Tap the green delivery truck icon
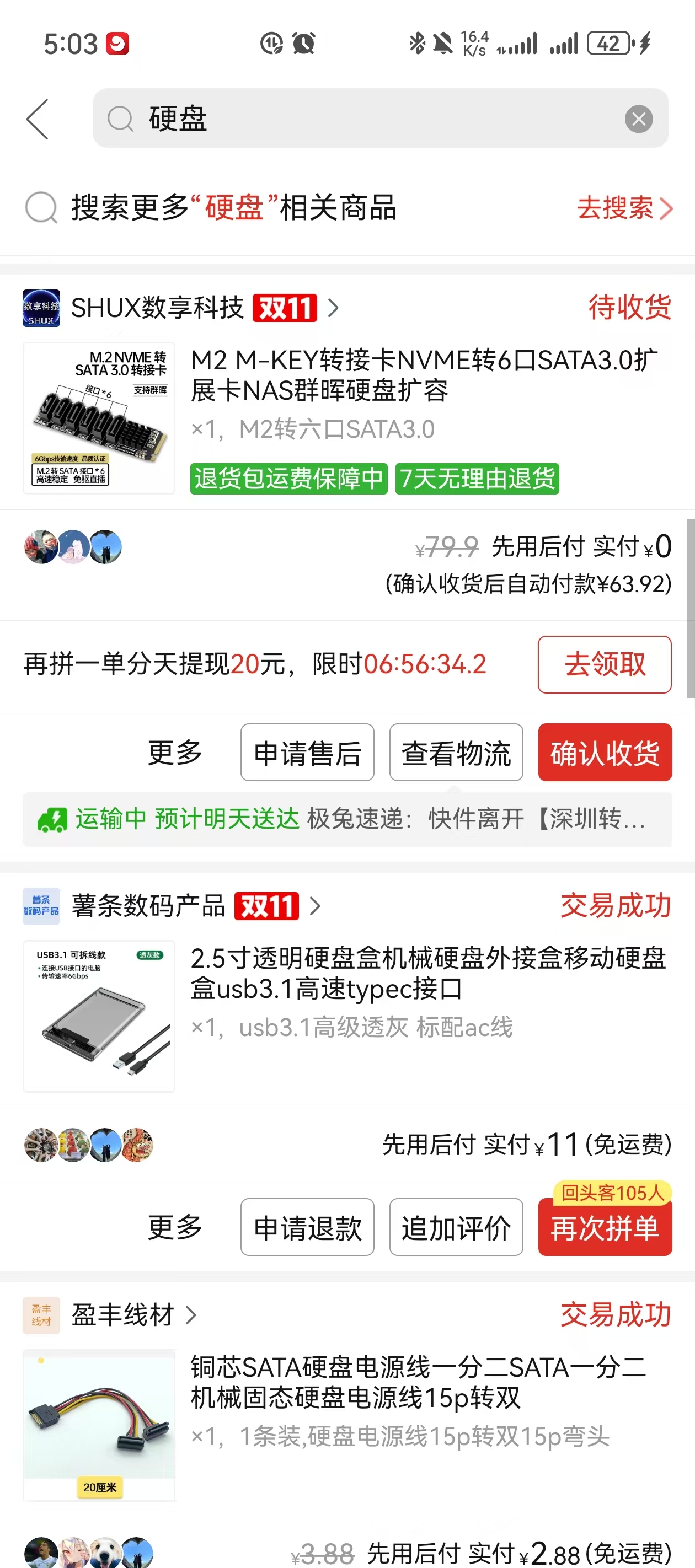This screenshot has width=695, height=1568. pyautogui.click(x=52, y=819)
